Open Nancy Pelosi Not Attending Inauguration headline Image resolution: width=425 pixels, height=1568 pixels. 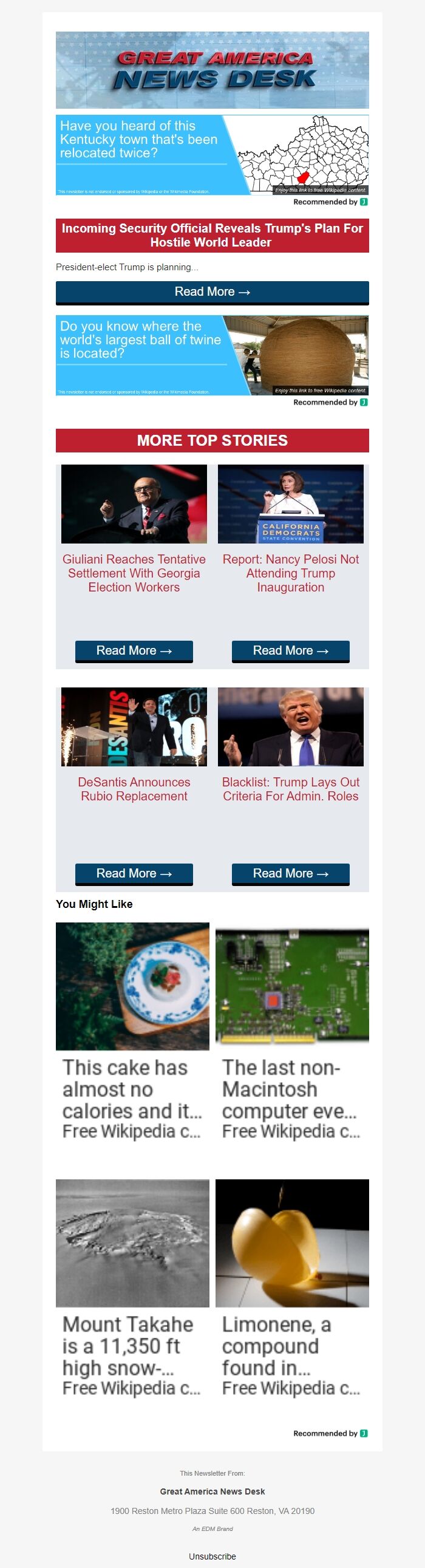click(290, 573)
